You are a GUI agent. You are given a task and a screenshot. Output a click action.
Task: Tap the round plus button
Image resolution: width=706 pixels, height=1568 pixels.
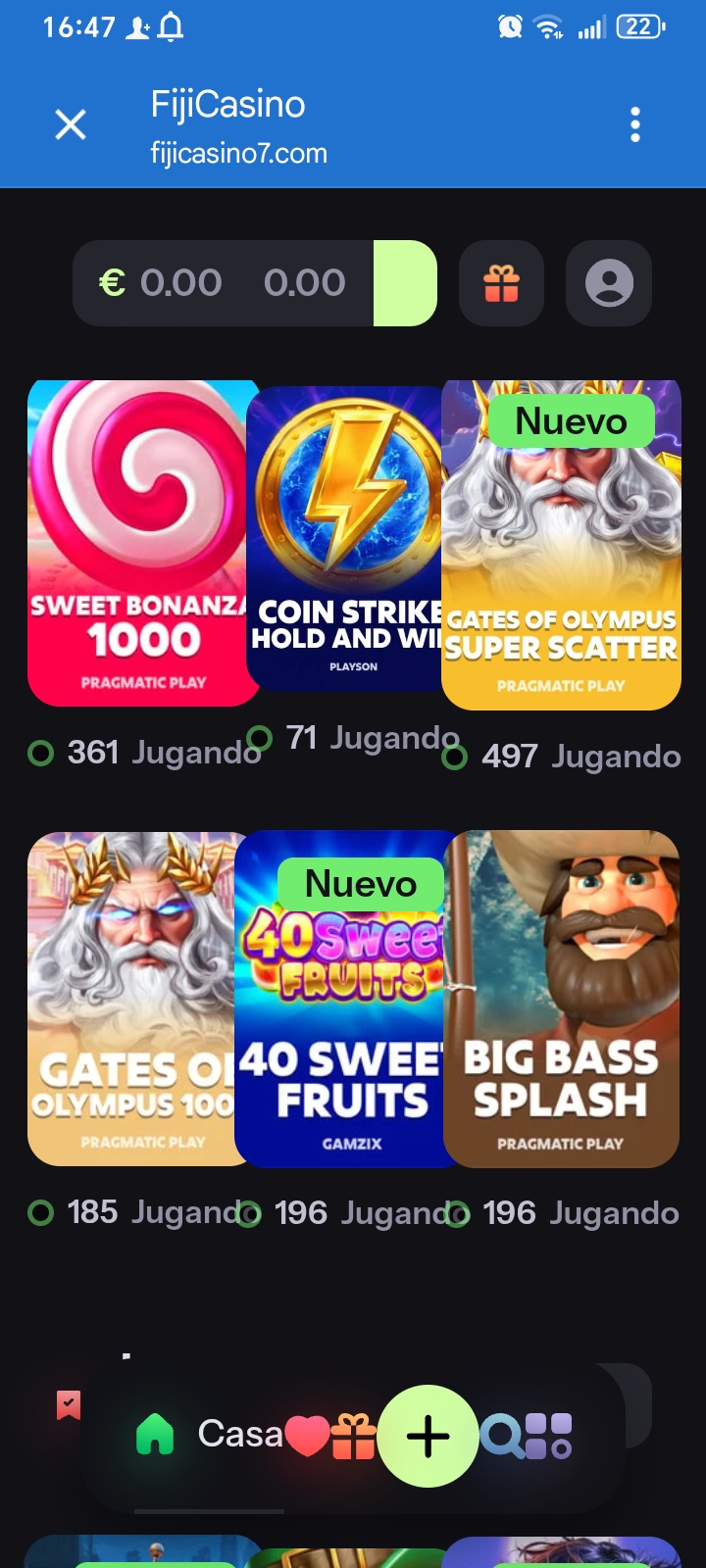pyautogui.click(x=428, y=1437)
